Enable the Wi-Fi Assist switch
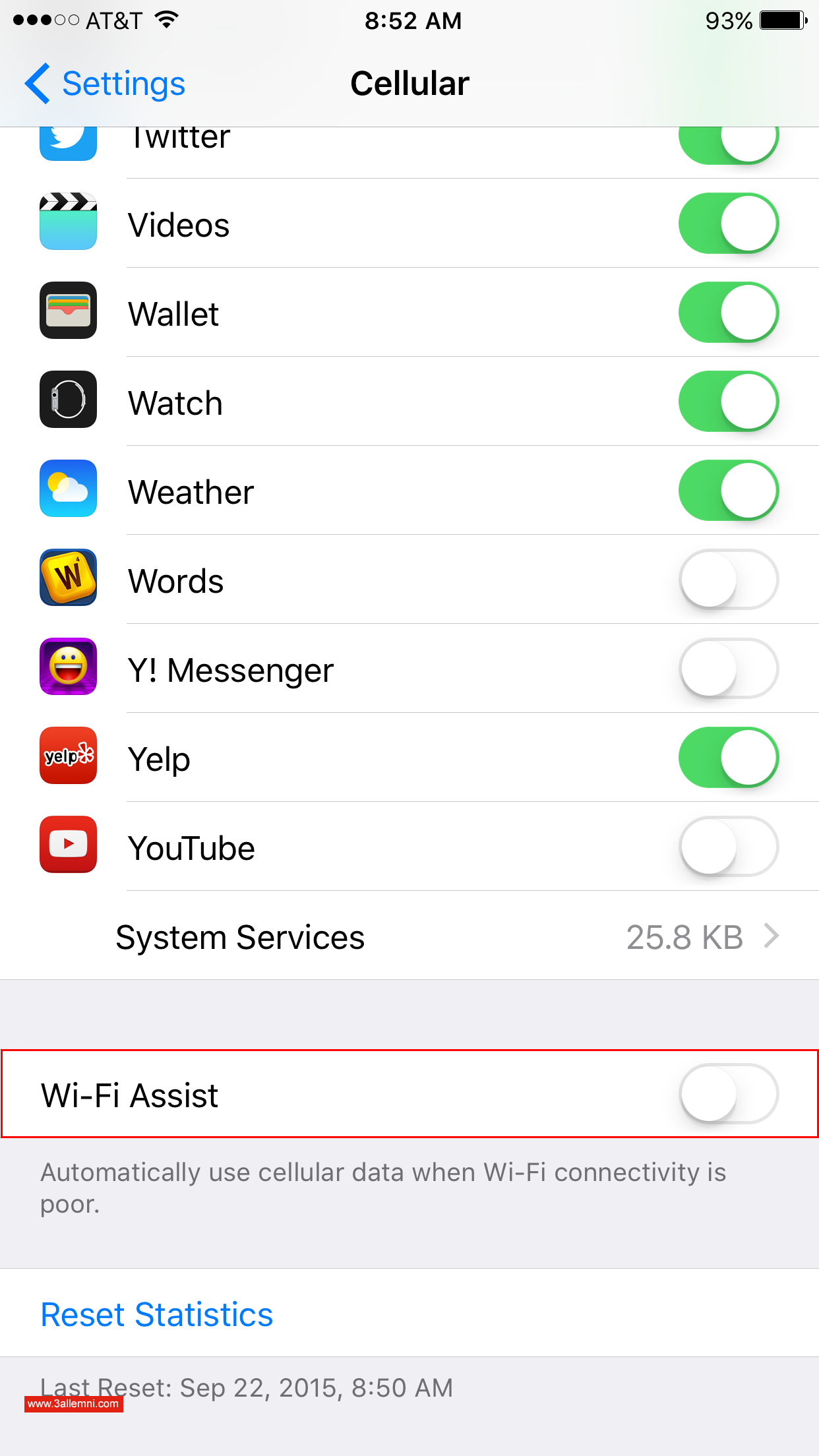819x1456 pixels. (x=728, y=1094)
